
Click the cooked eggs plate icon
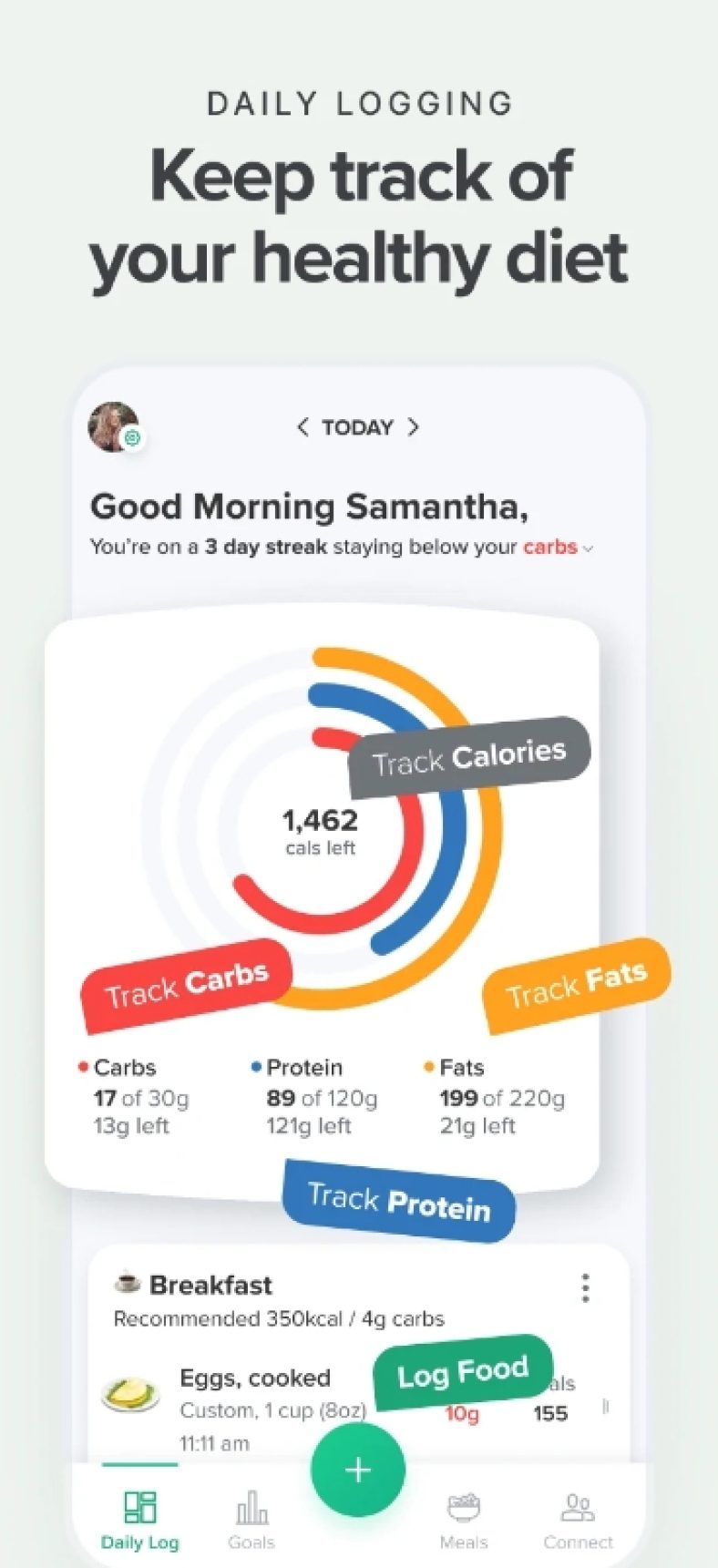coord(129,1394)
